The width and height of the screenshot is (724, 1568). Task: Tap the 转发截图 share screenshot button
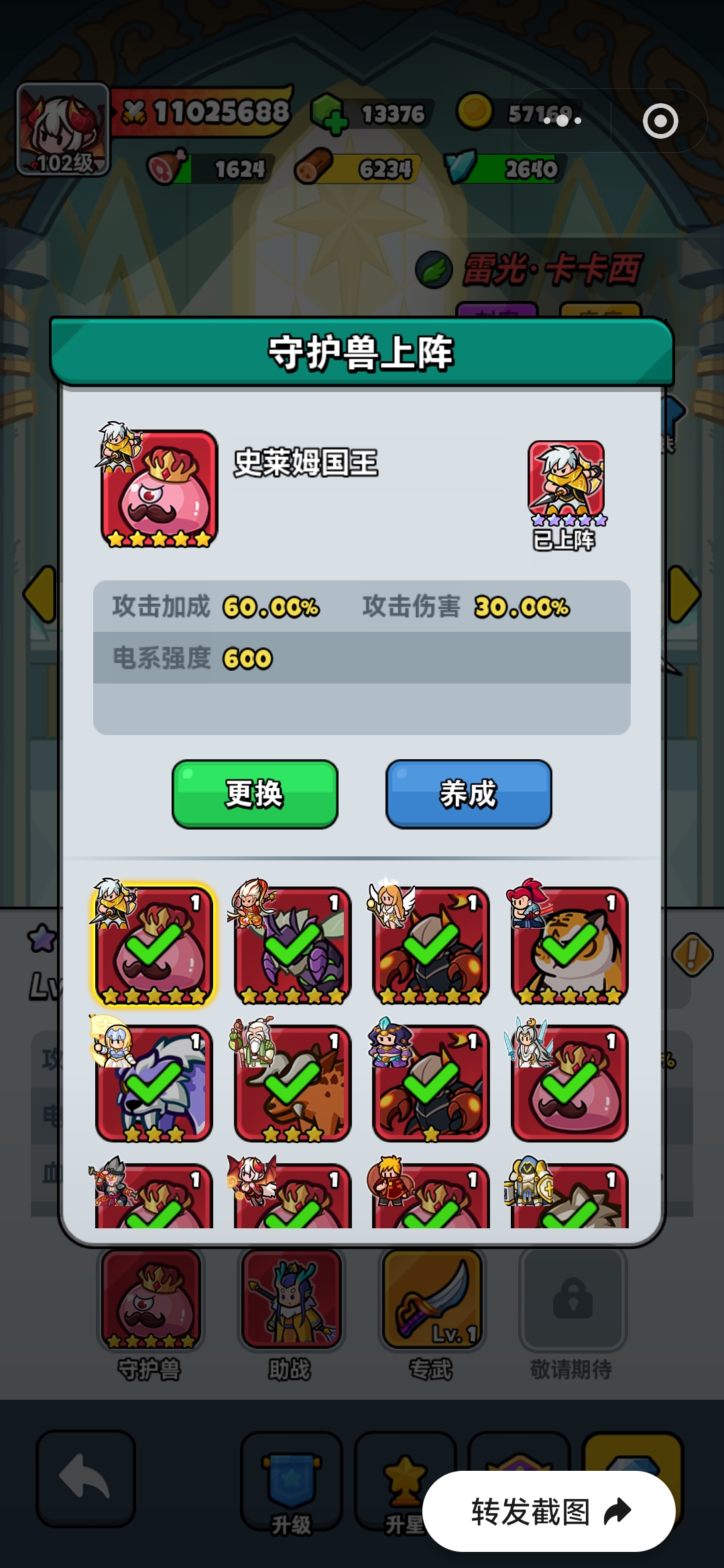pos(548,1512)
